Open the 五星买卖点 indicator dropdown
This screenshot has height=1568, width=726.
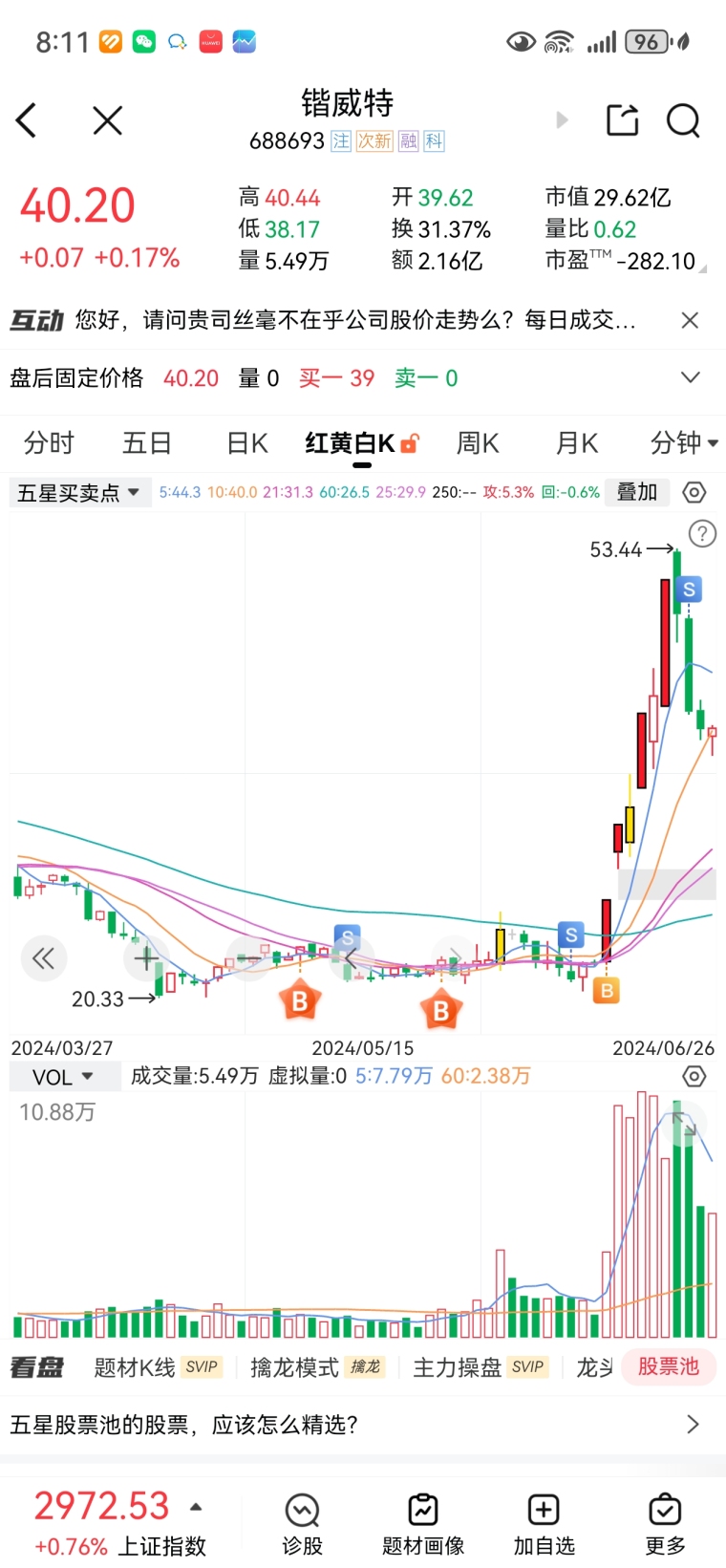pyautogui.click(x=79, y=493)
